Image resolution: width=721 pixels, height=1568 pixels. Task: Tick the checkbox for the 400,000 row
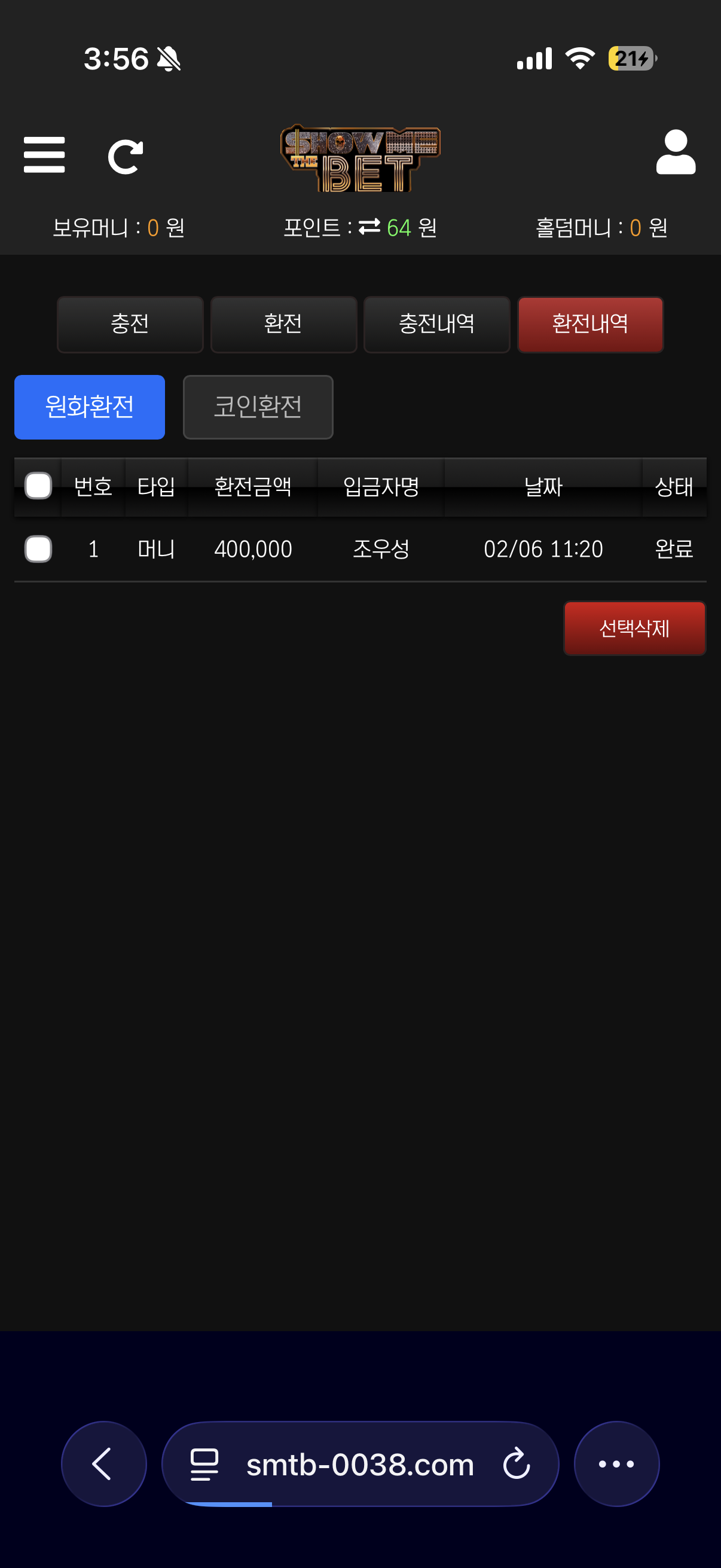point(38,549)
